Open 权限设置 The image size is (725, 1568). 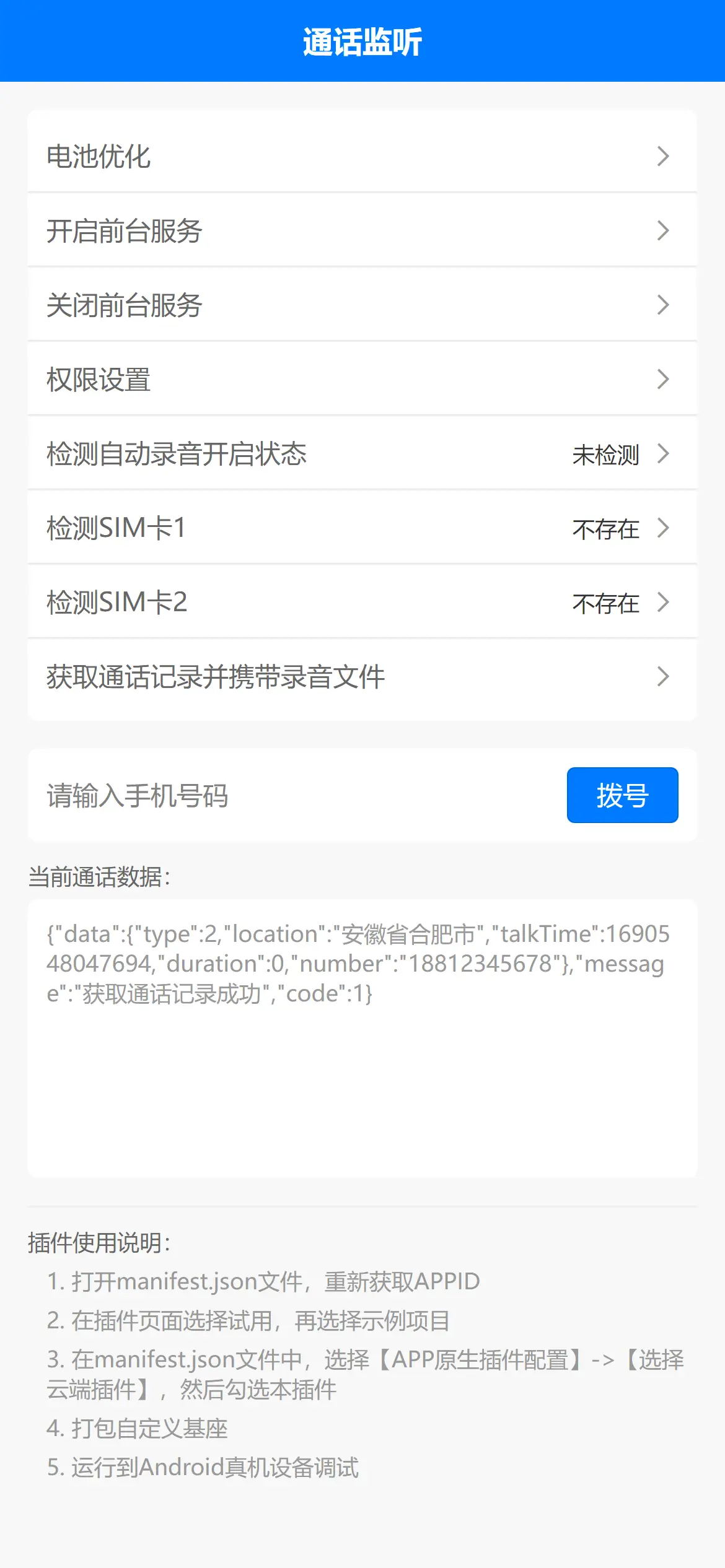click(x=362, y=379)
